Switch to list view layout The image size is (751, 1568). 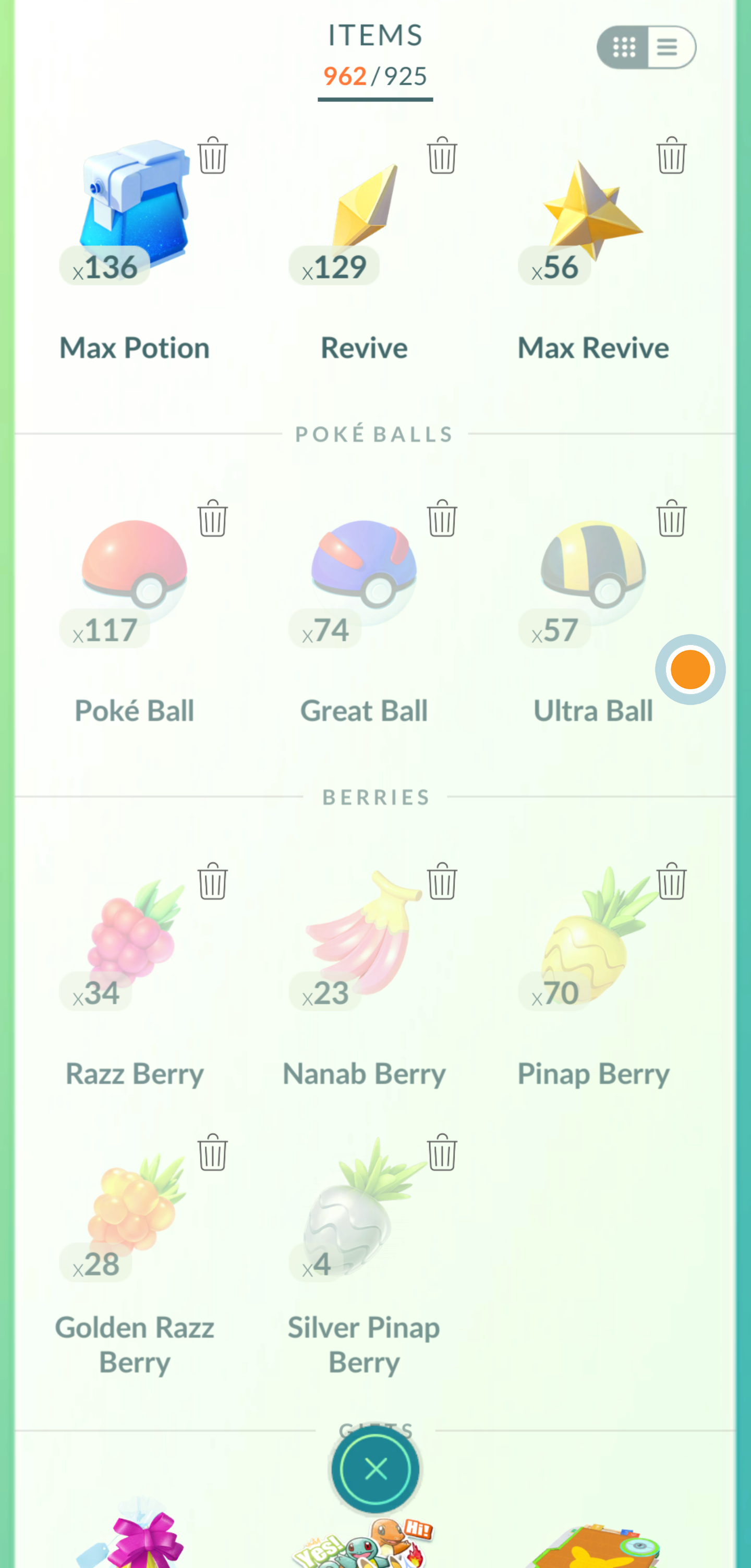tap(668, 47)
